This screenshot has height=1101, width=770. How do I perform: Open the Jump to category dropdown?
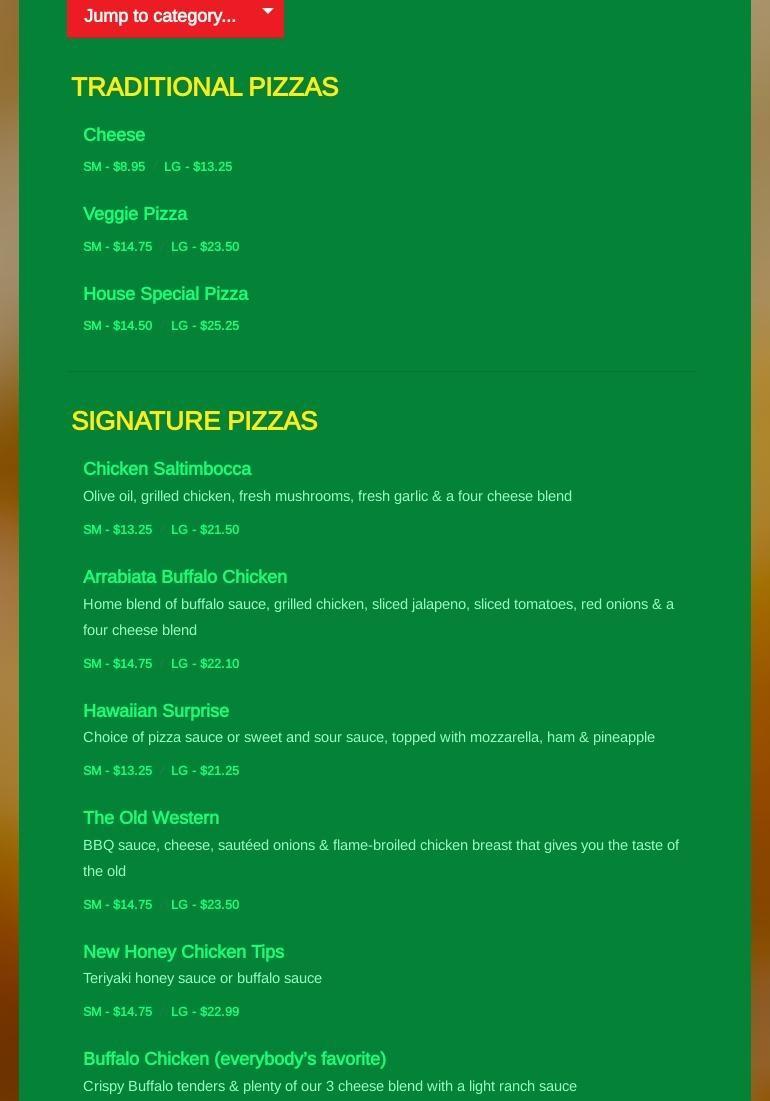tap(175, 16)
